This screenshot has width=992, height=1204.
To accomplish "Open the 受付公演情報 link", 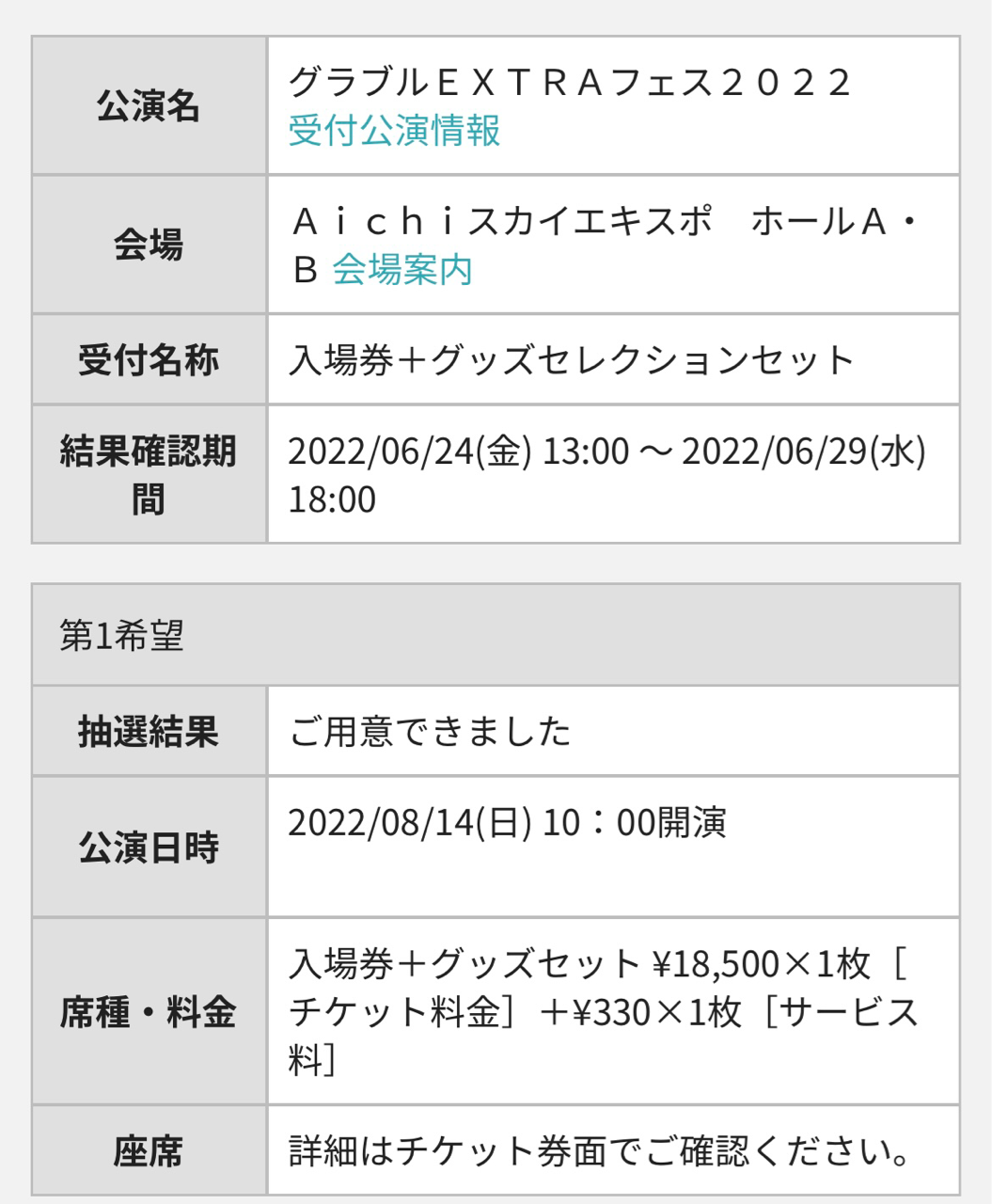I will pyautogui.click(x=394, y=131).
